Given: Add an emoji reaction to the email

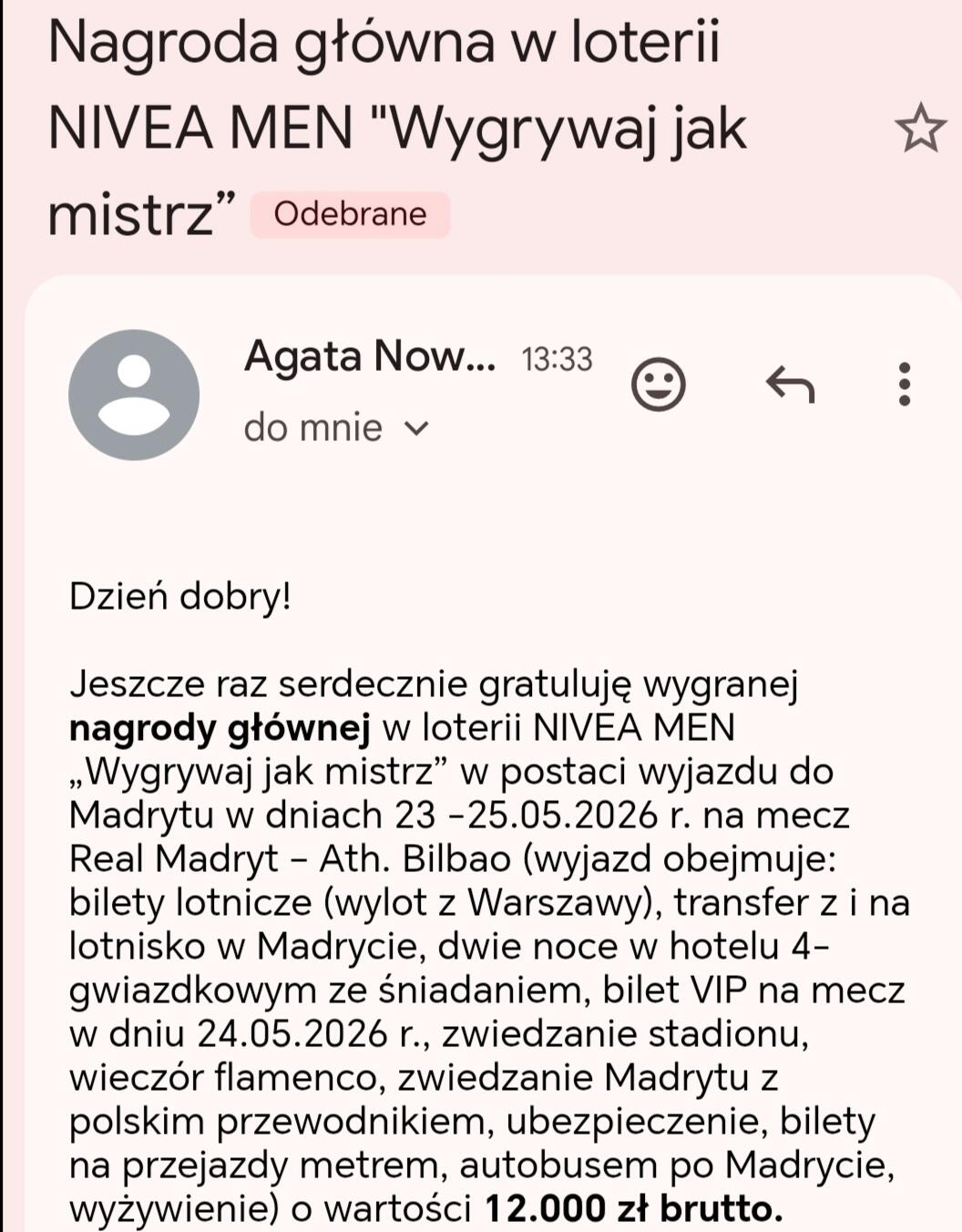Looking at the screenshot, I should tap(658, 385).
